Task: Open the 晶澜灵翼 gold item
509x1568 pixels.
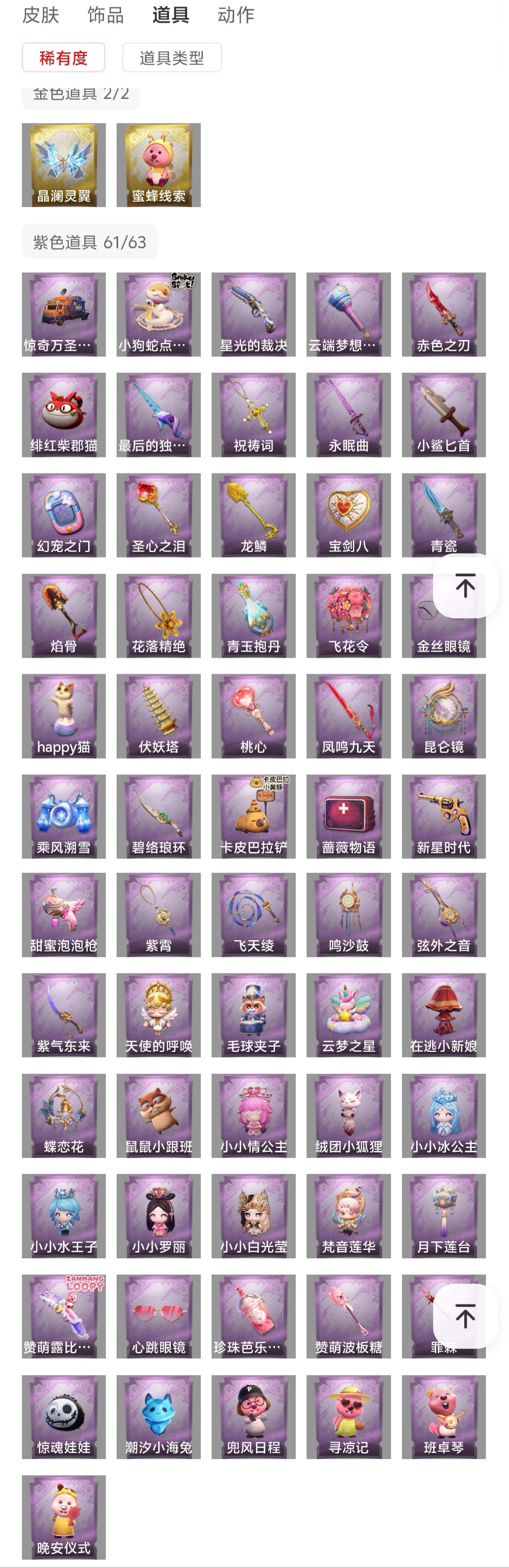Action: (63, 165)
